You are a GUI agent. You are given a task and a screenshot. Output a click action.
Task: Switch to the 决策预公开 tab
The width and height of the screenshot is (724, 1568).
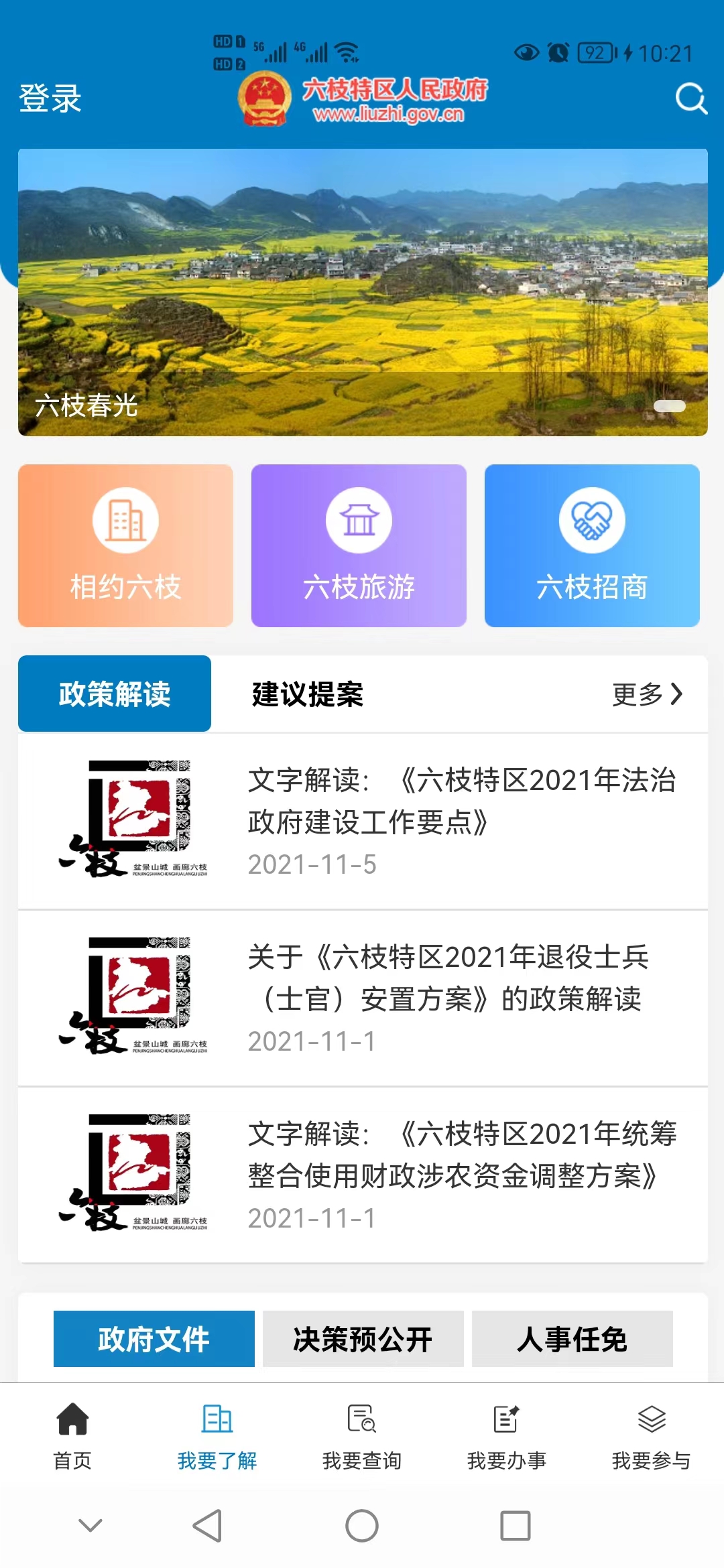[363, 1339]
